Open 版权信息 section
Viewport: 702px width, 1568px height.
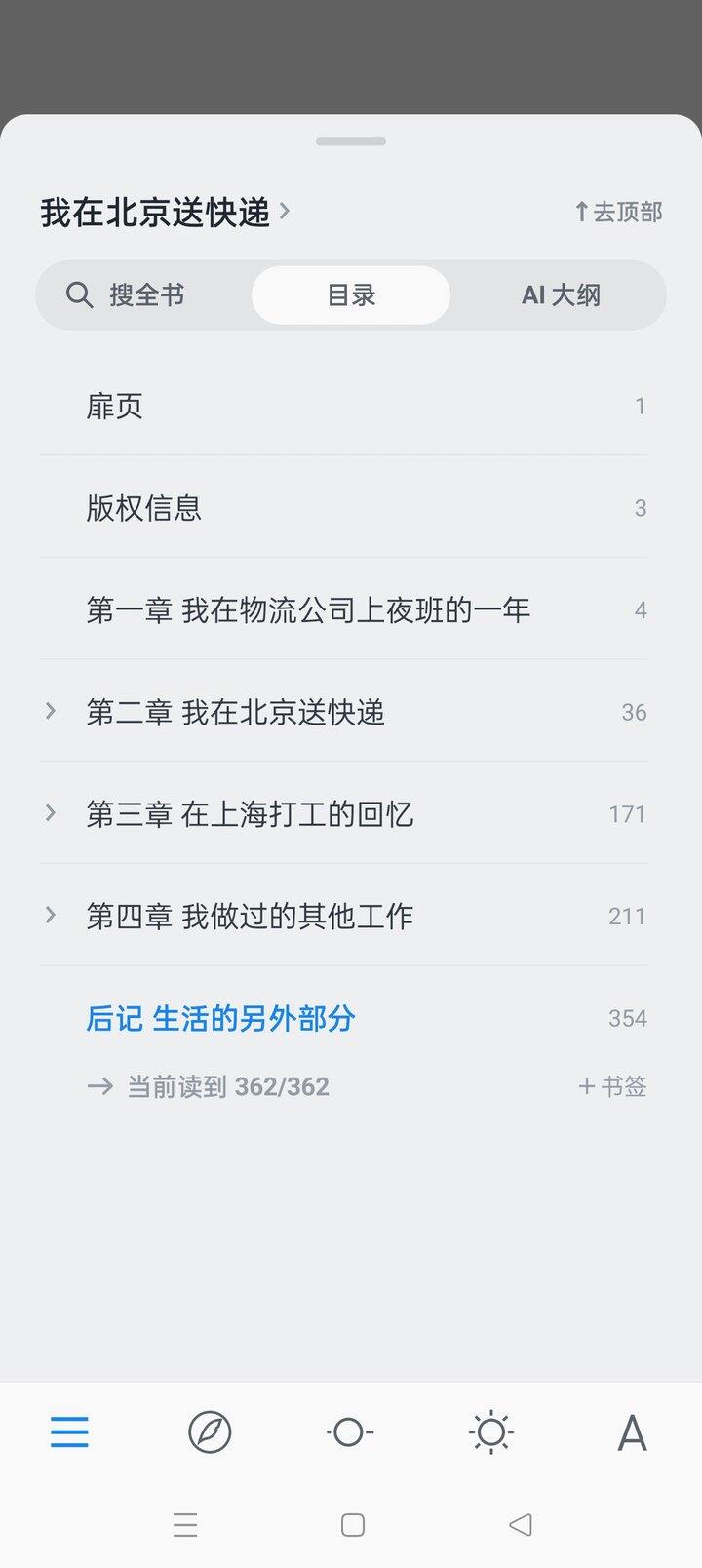pos(144,508)
